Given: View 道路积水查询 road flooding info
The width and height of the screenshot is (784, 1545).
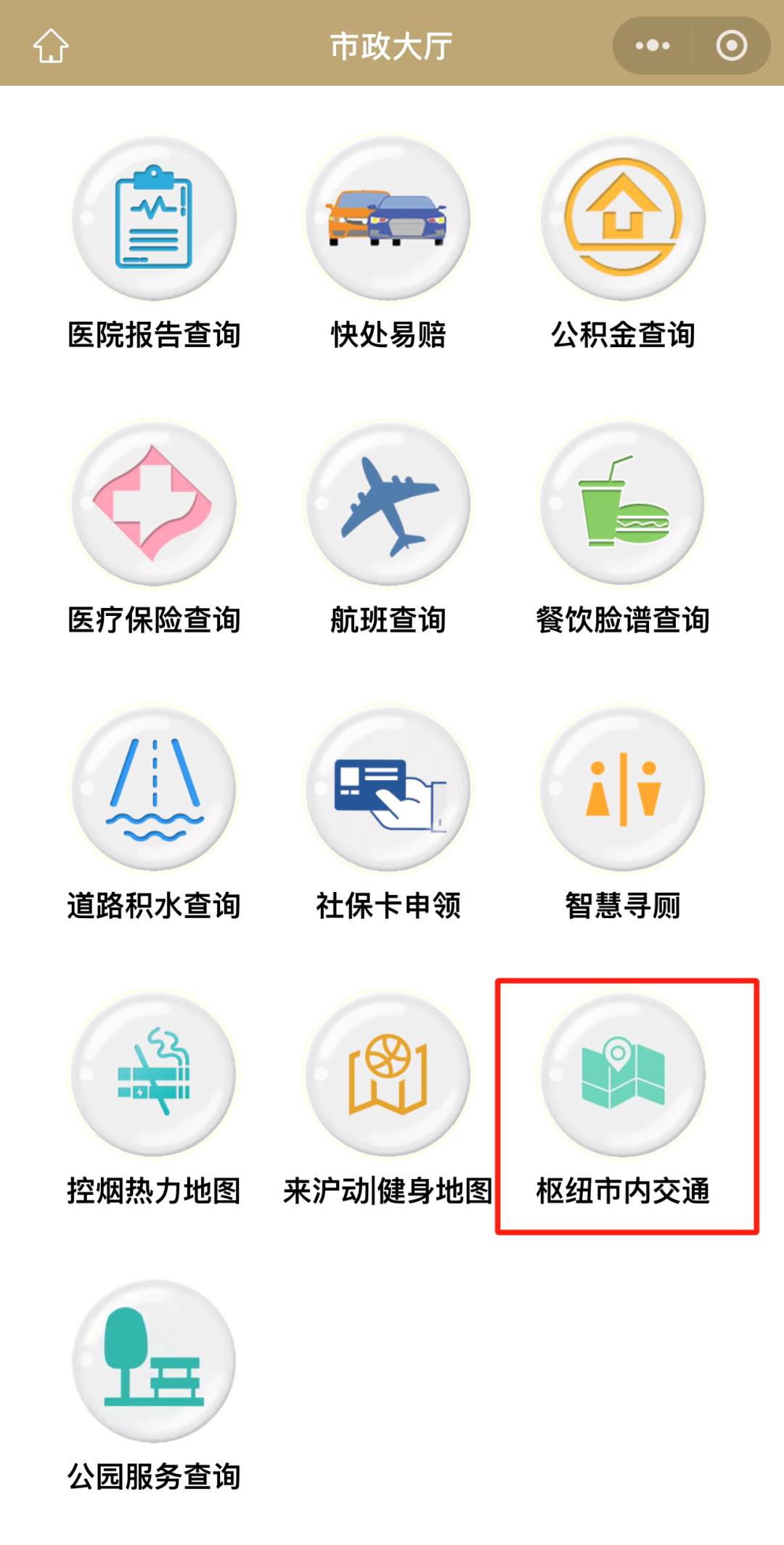Looking at the screenshot, I should click(154, 789).
